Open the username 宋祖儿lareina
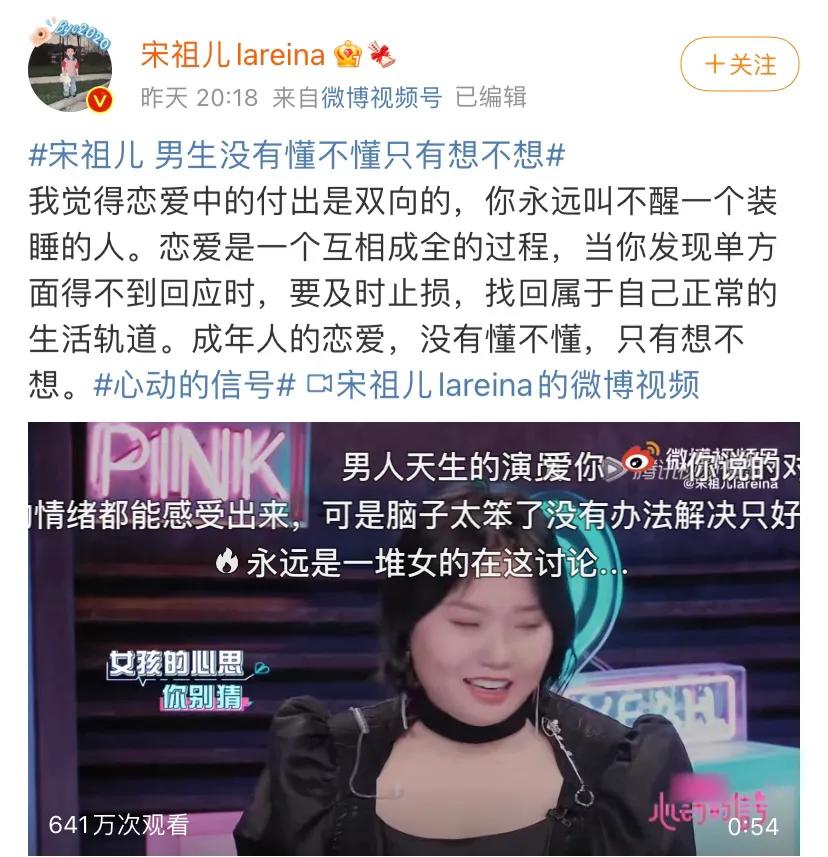Viewport: 828px width, 857px height. 232,54
